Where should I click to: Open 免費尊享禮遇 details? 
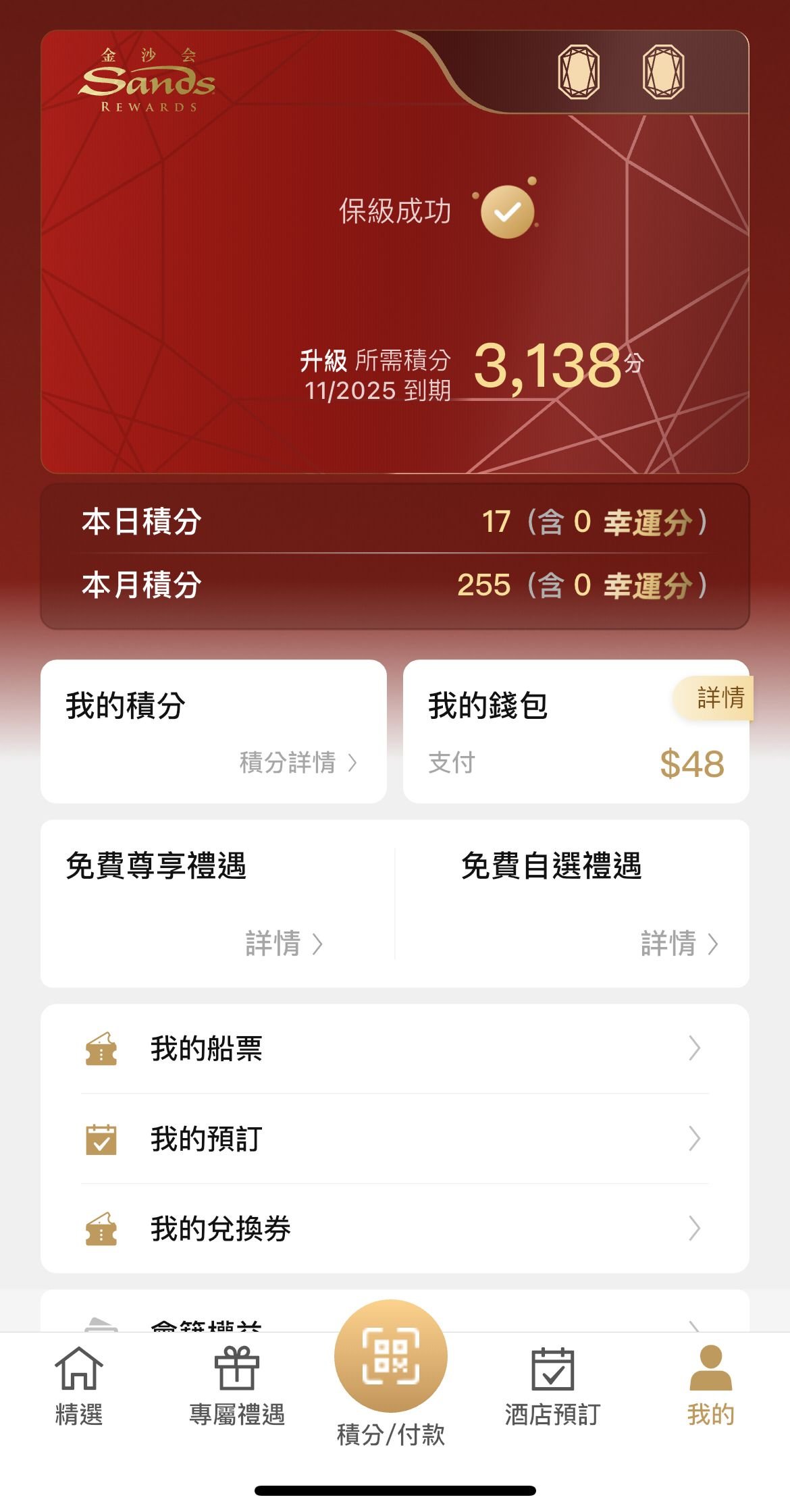coord(284,943)
